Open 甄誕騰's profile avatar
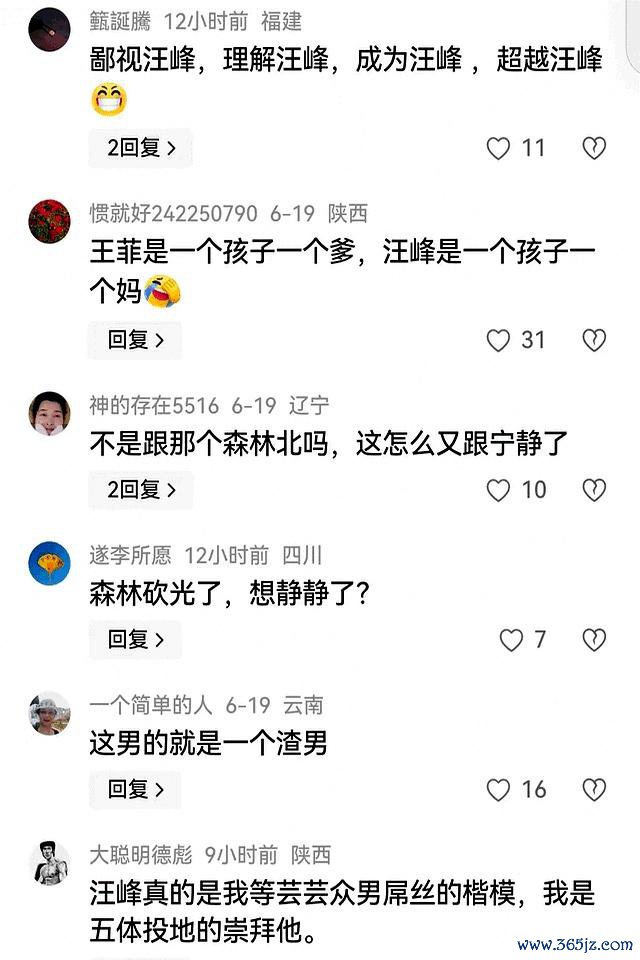Screen dimensions: 640x960 click(x=49, y=29)
